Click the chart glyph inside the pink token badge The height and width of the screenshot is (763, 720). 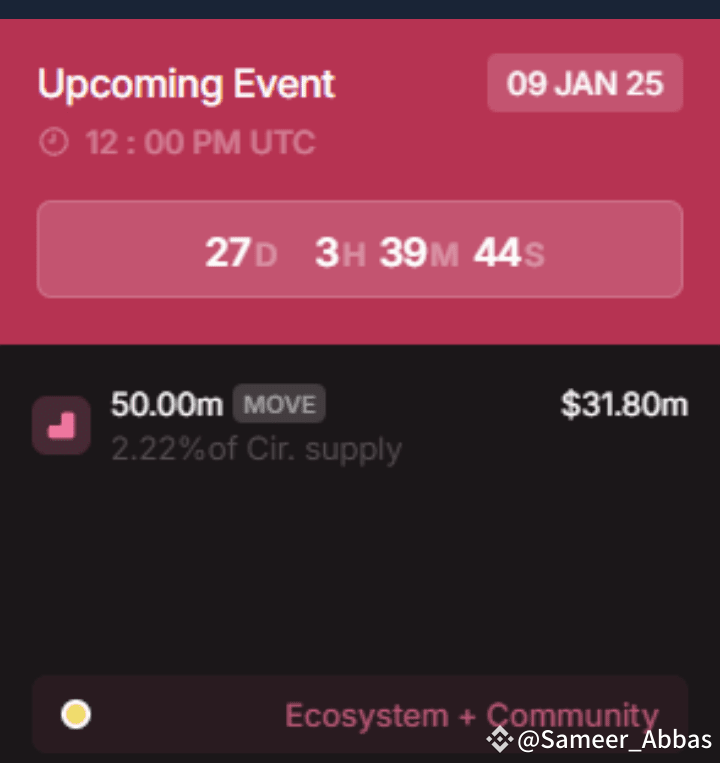point(61,424)
